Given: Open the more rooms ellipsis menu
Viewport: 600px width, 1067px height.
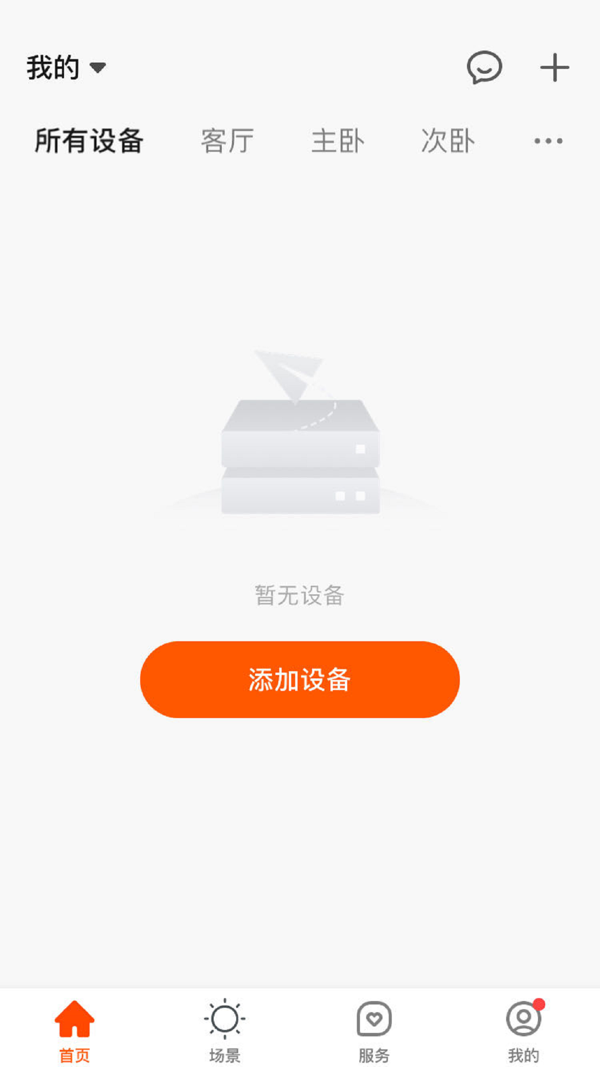Looking at the screenshot, I should coord(548,141).
